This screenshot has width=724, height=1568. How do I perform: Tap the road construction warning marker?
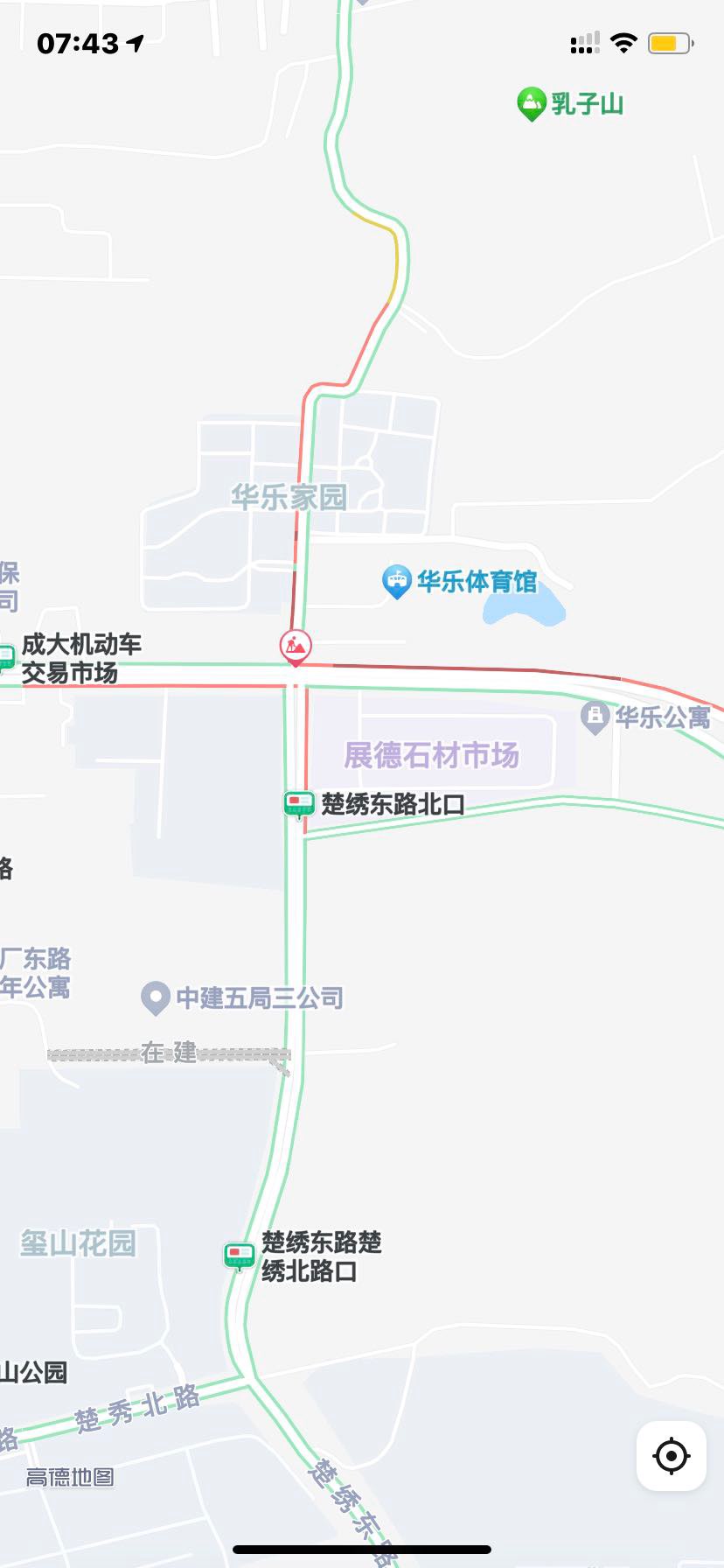pyautogui.click(x=296, y=647)
